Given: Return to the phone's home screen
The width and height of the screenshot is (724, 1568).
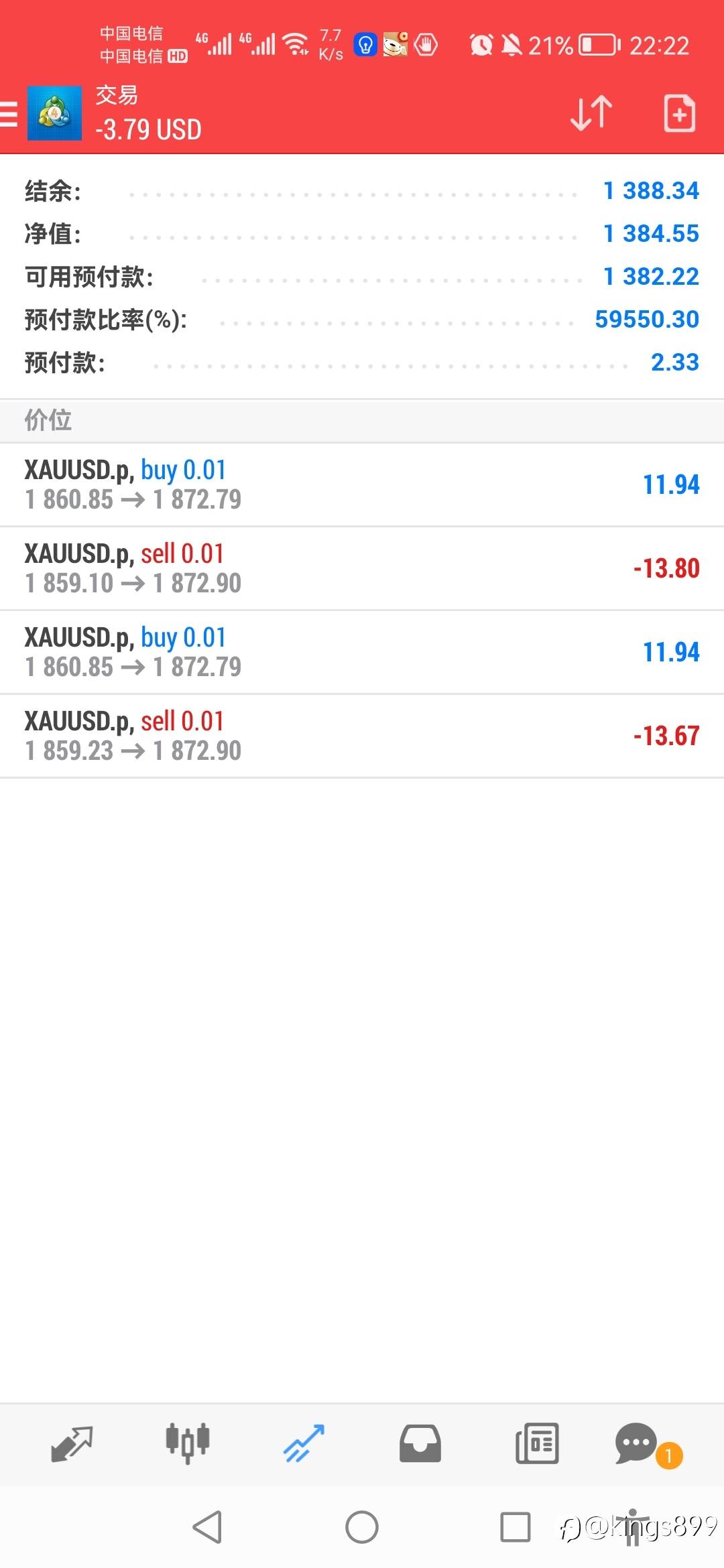Looking at the screenshot, I should [x=362, y=1527].
